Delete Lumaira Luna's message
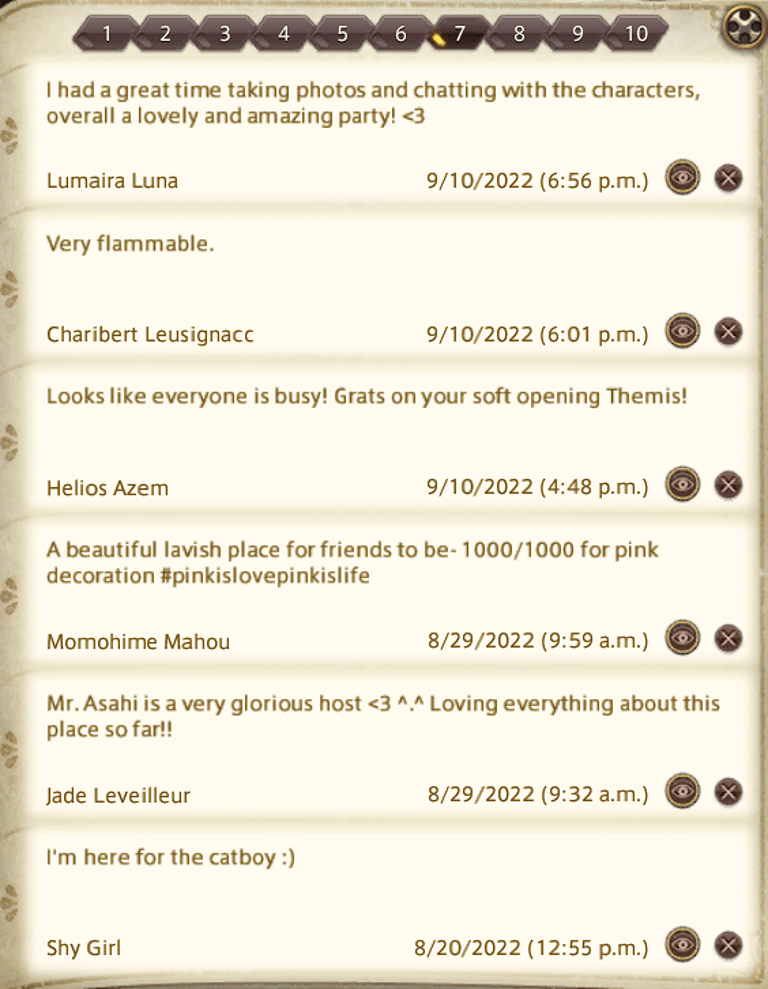 tap(729, 178)
